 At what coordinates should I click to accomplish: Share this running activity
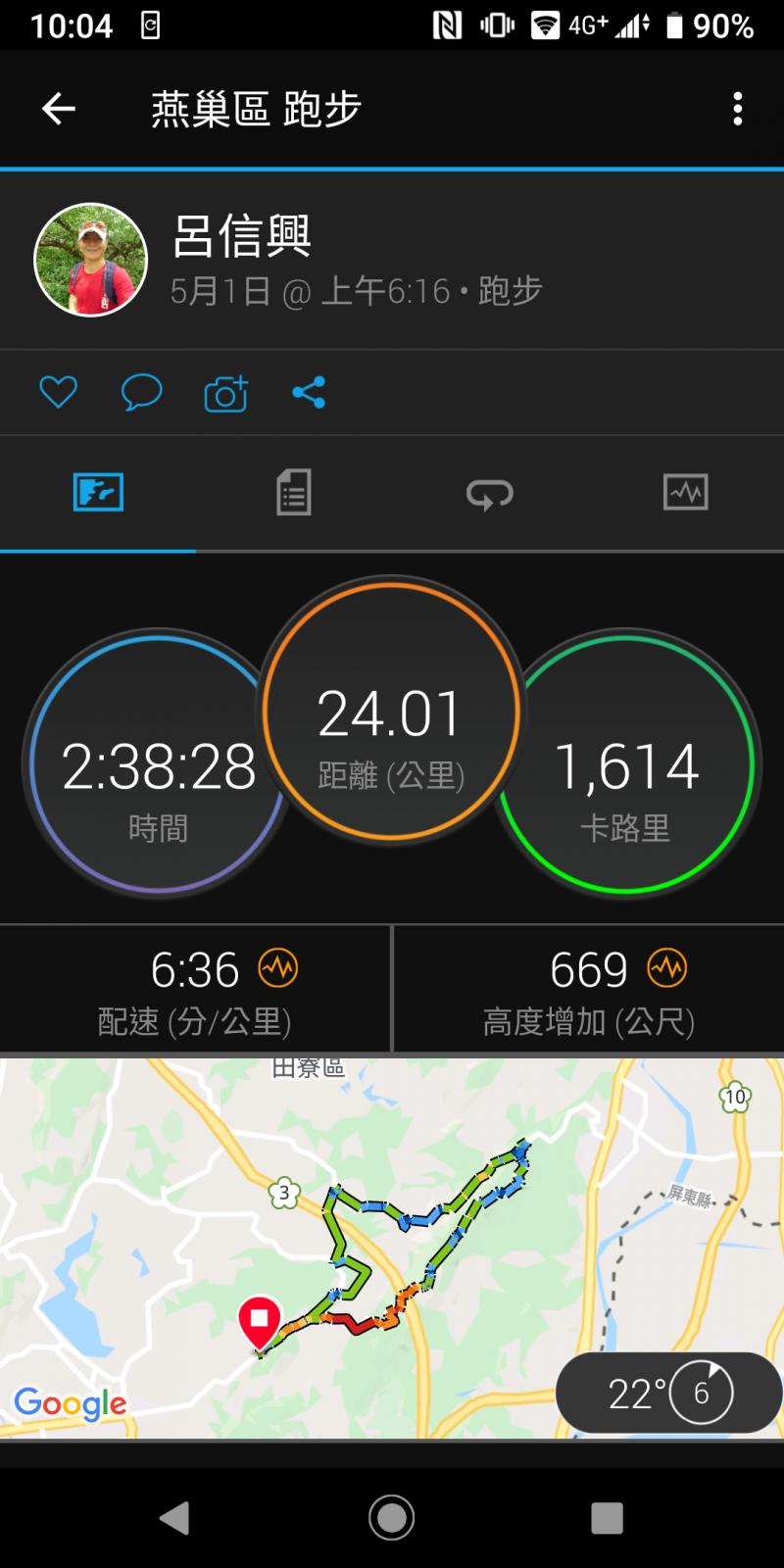click(309, 393)
